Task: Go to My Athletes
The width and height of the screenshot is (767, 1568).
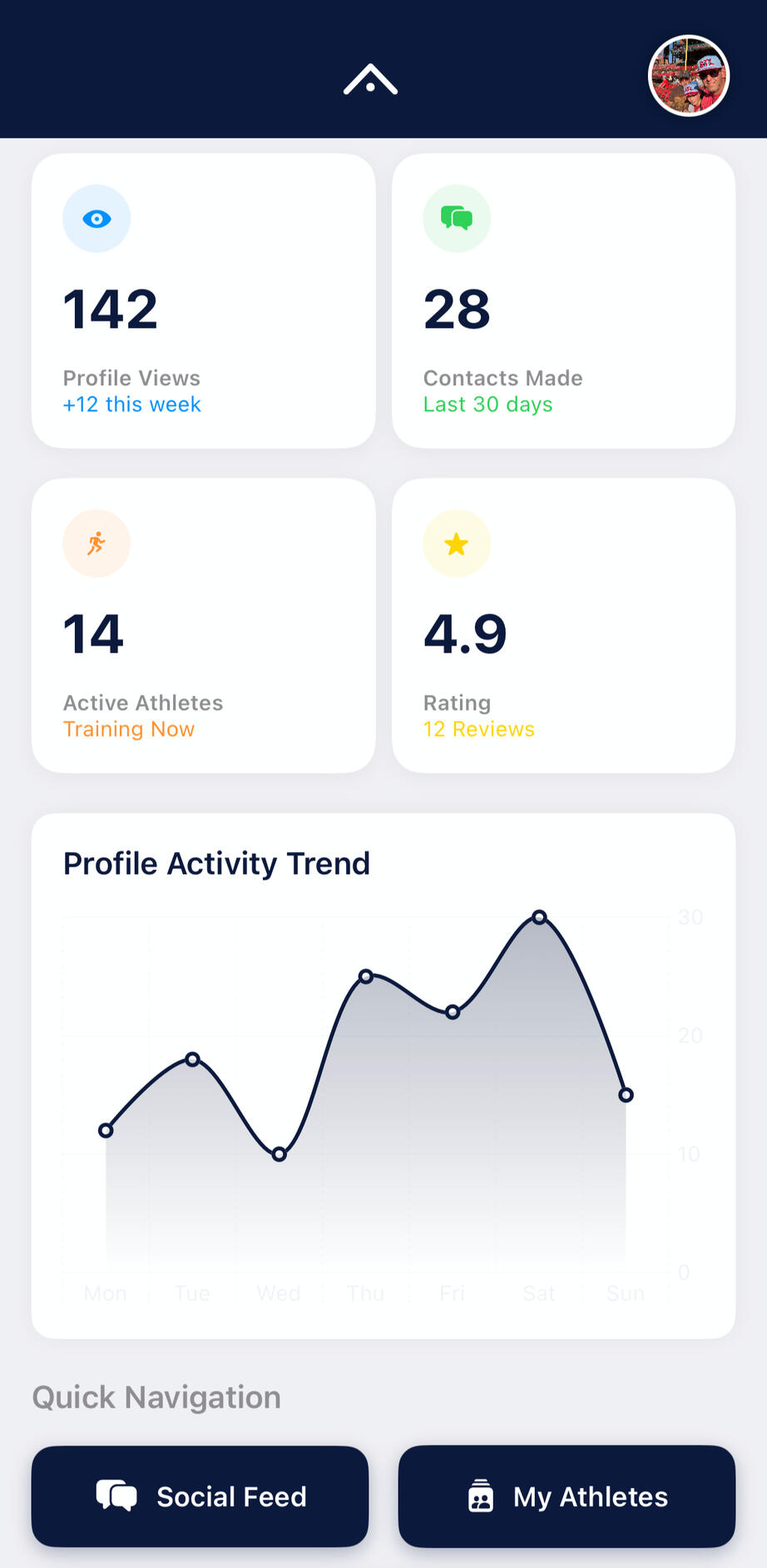Action: click(x=567, y=1496)
